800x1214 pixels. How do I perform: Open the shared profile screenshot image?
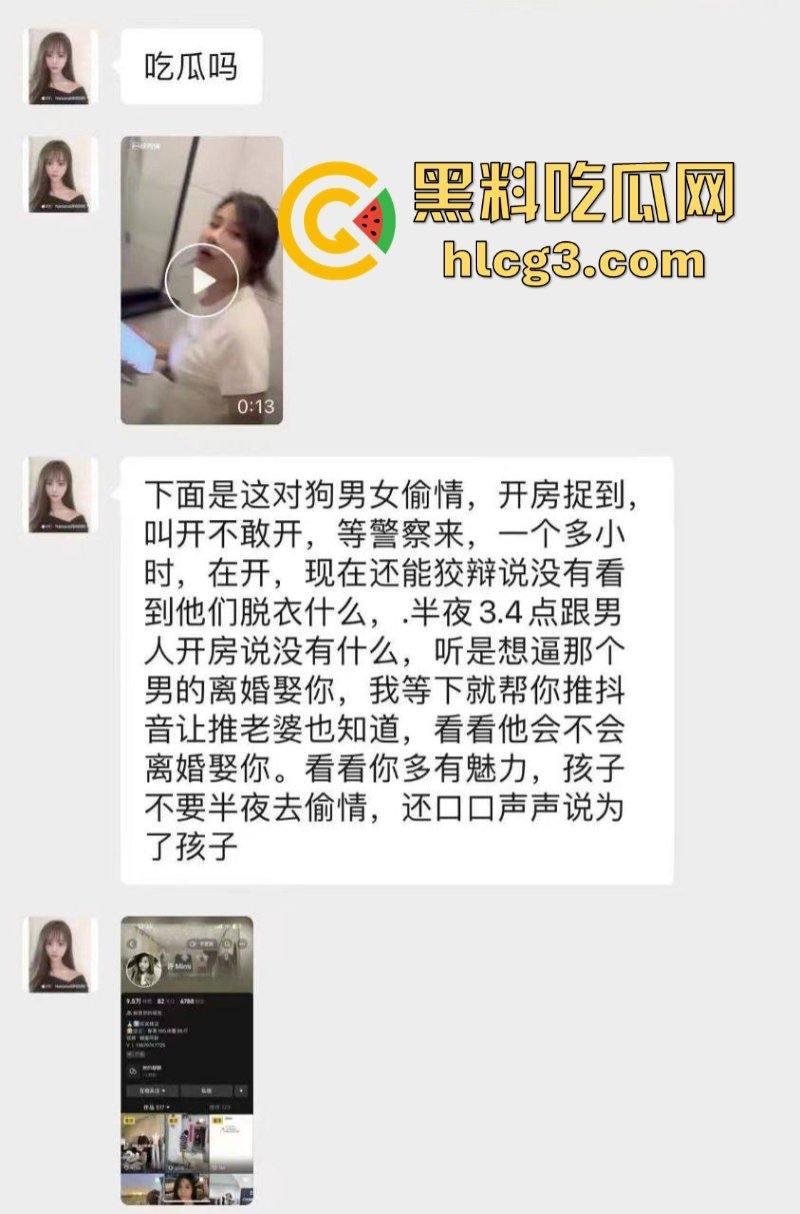click(187, 1060)
